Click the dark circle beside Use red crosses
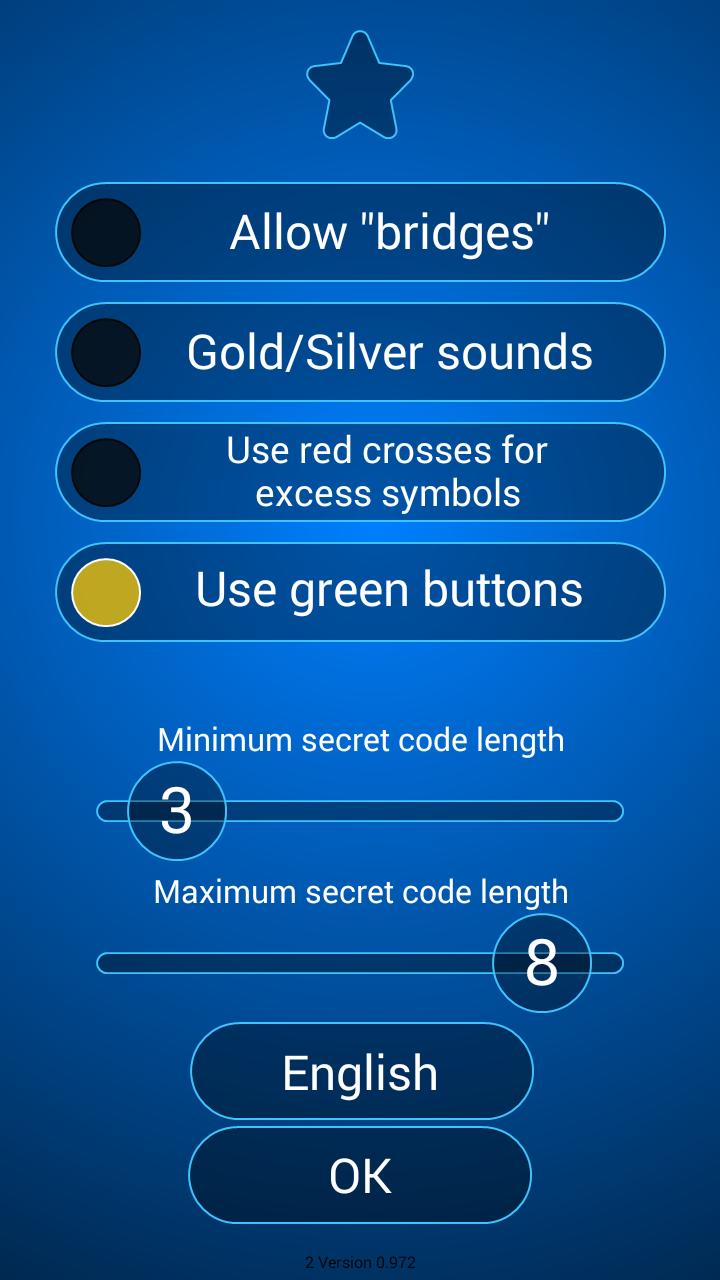720x1280 pixels. pos(105,471)
